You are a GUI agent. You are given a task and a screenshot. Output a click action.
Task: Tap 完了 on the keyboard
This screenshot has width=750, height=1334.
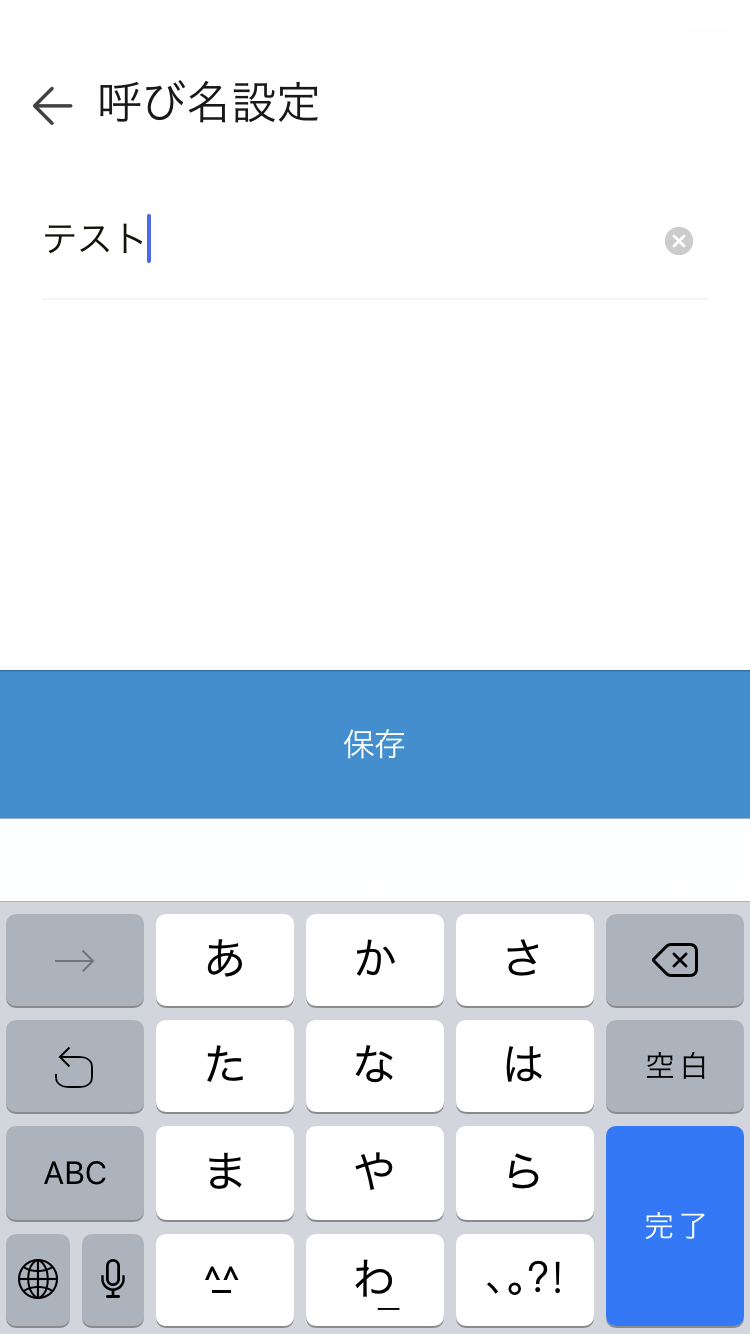pyautogui.click(x=675, y=1226)
